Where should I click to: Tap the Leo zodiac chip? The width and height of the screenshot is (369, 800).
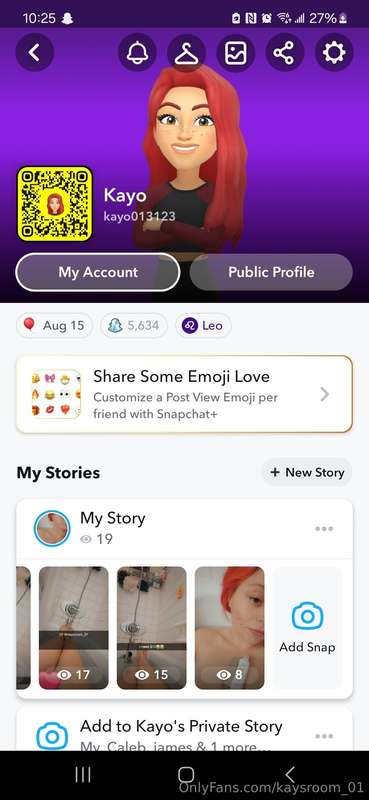click(x=203, y=326)
